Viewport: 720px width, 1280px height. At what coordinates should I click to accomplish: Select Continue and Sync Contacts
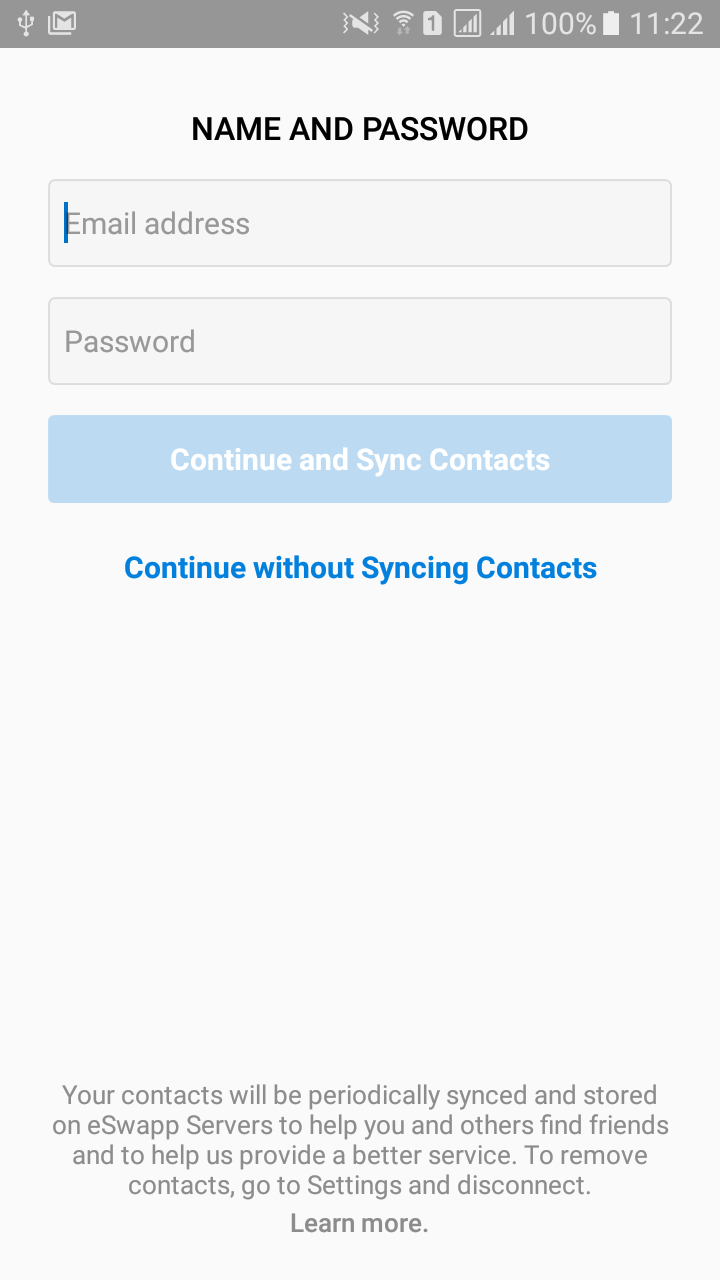(x=360, y=459)
